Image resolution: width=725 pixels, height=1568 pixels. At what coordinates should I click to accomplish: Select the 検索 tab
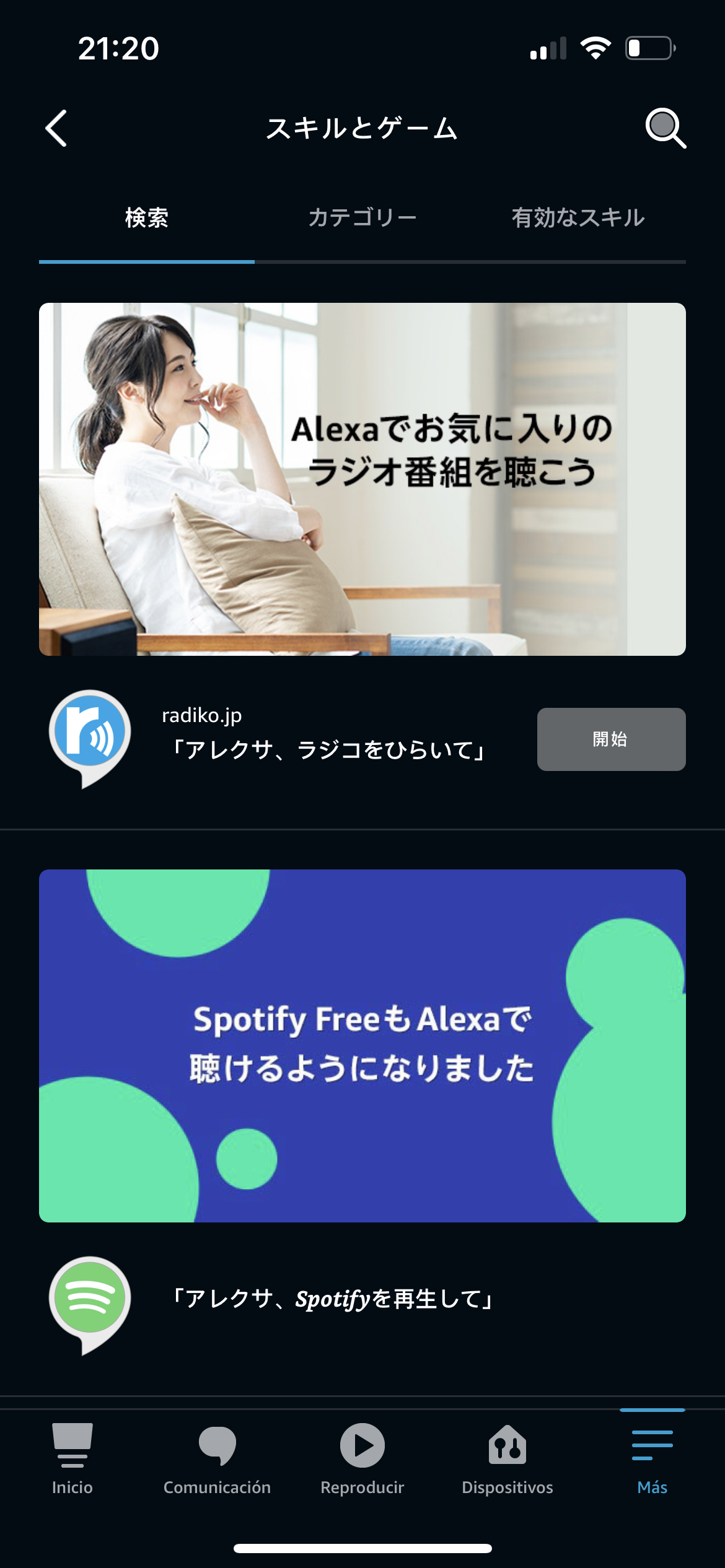point(147,218)
